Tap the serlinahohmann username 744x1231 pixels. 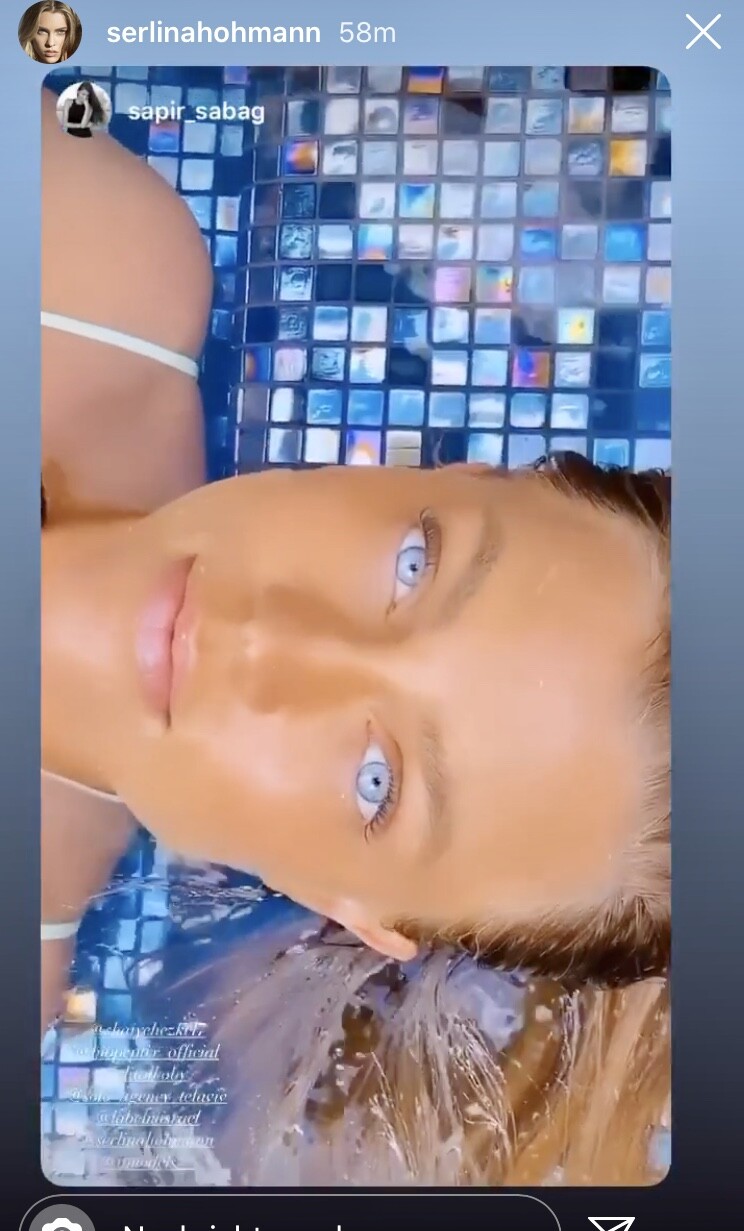[214, 33]
